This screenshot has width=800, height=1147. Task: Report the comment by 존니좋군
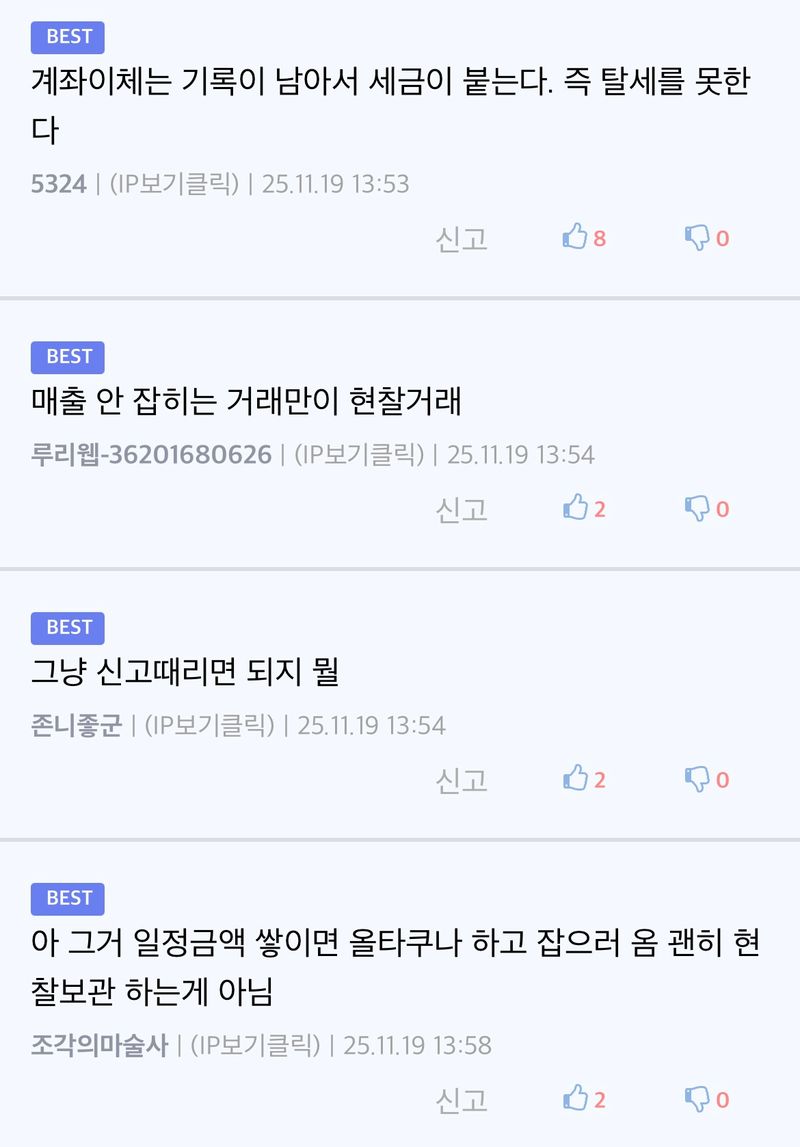pos(461,780)
